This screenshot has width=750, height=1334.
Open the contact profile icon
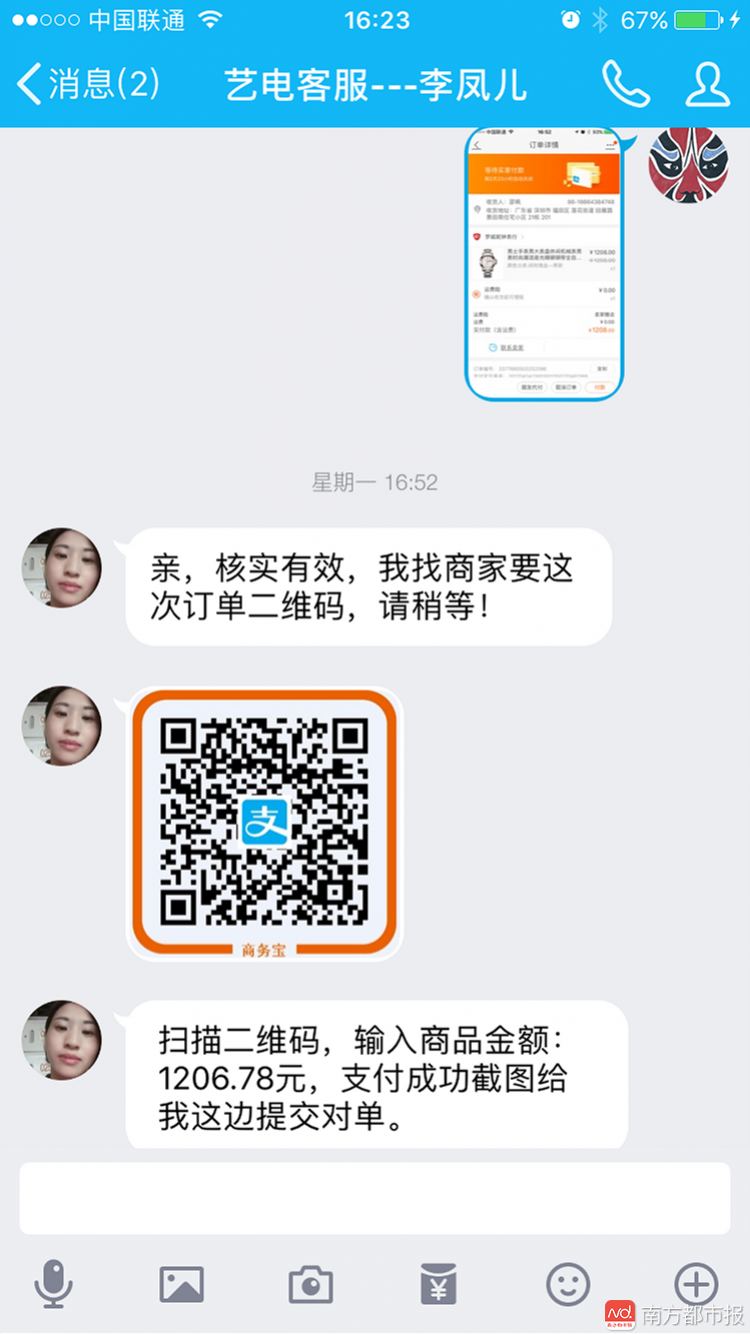[x=706, y=84]
